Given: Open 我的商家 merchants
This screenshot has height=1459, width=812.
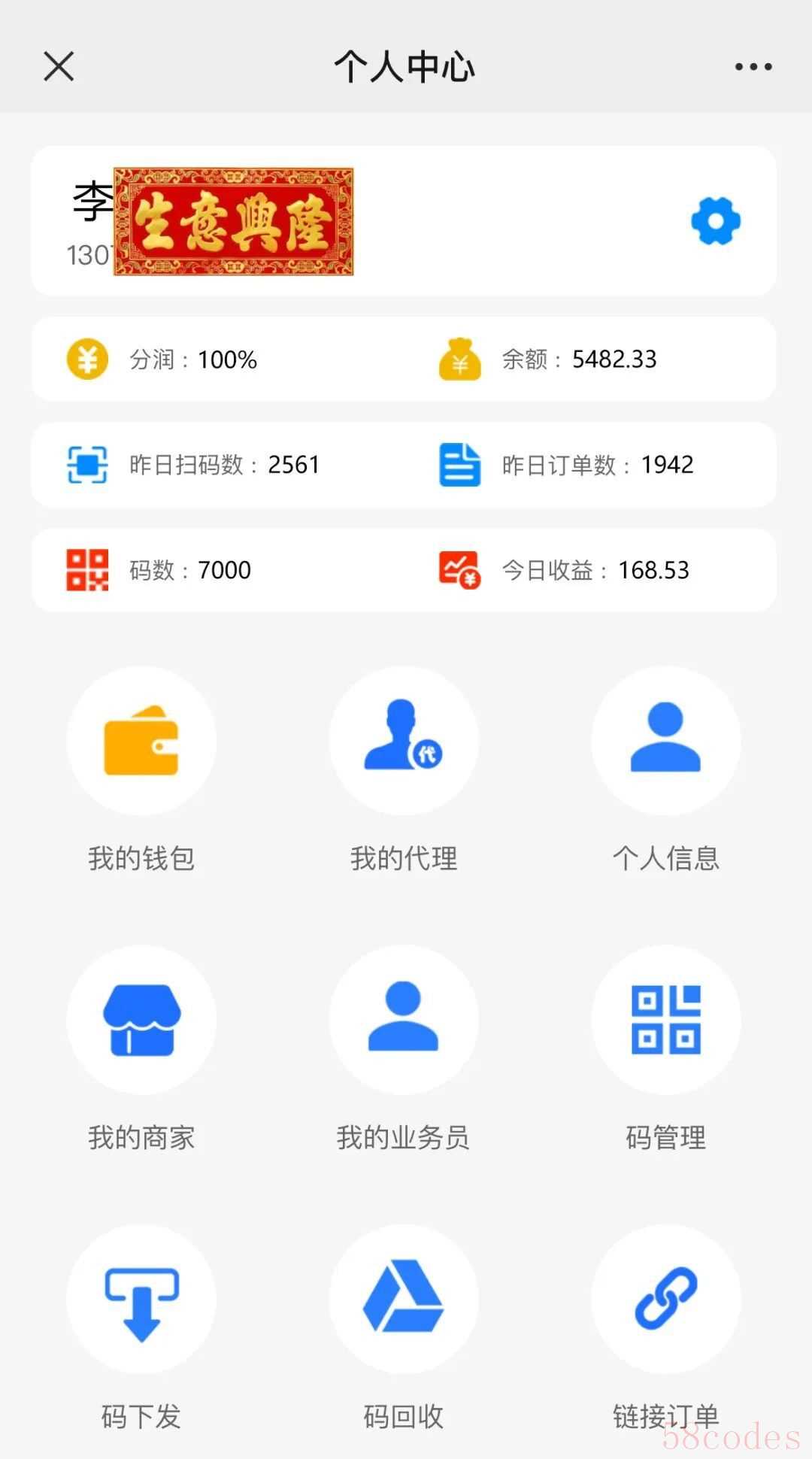Looking at the screenshot, I should pyautogui.click(x=141, y=1021).
